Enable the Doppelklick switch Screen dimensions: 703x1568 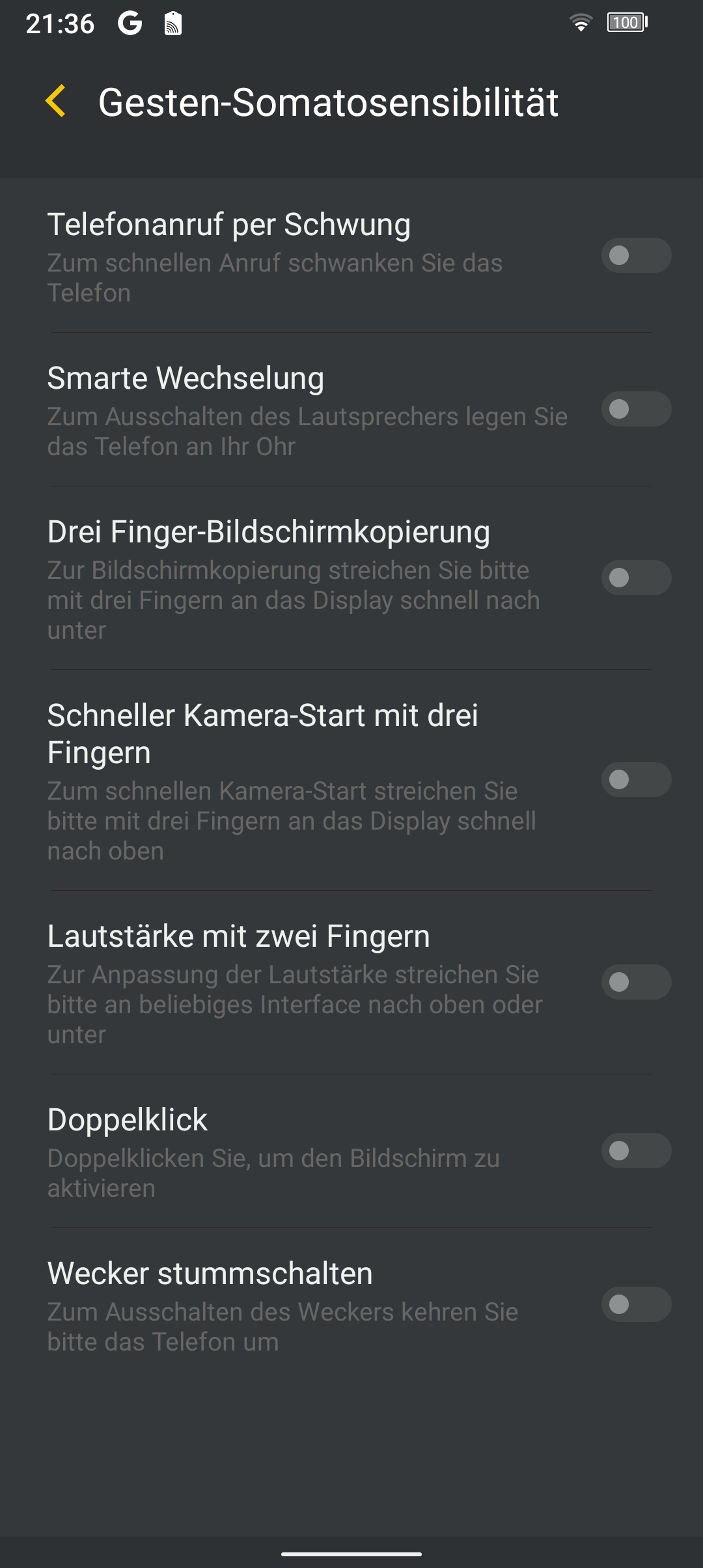(636, 1151)
